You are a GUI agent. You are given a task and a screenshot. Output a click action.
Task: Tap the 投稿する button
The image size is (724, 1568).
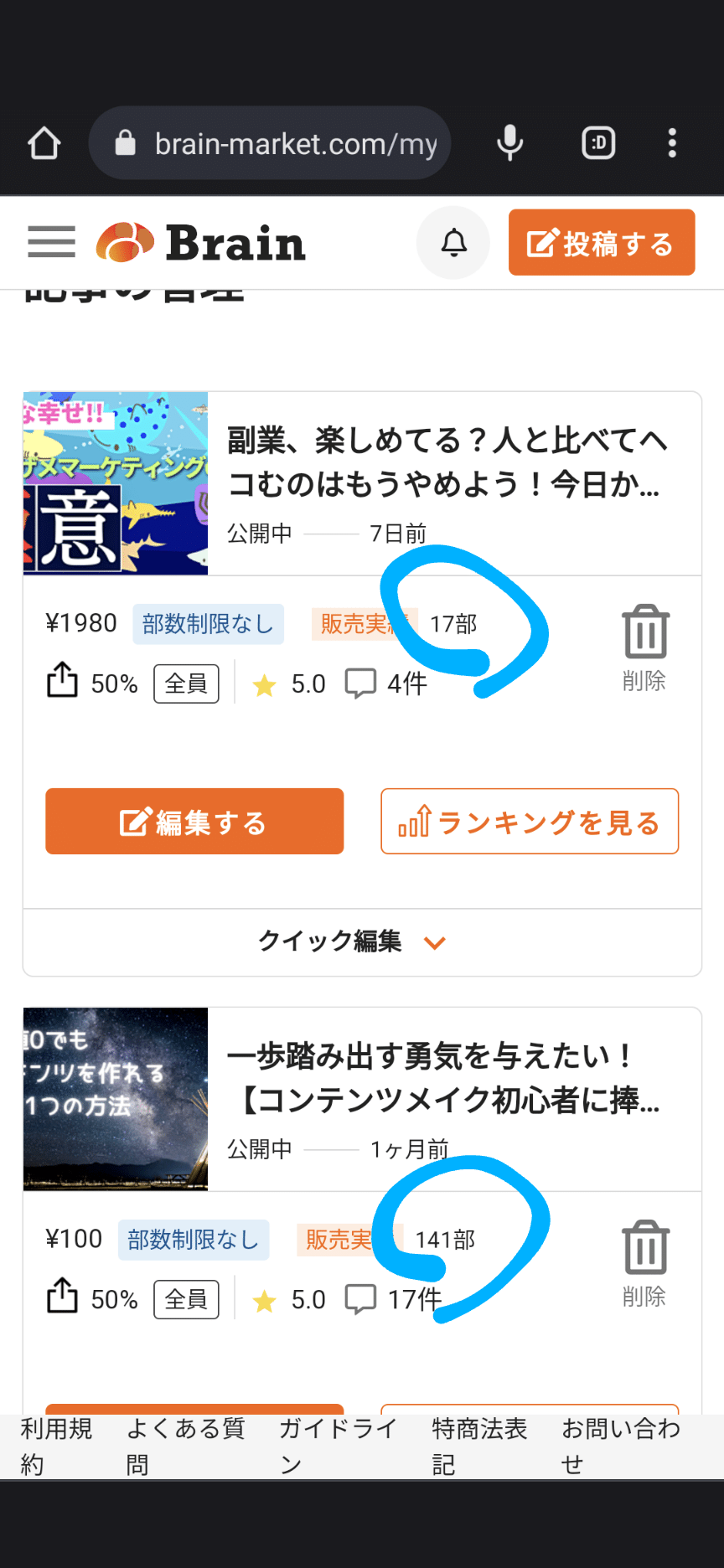602,243
